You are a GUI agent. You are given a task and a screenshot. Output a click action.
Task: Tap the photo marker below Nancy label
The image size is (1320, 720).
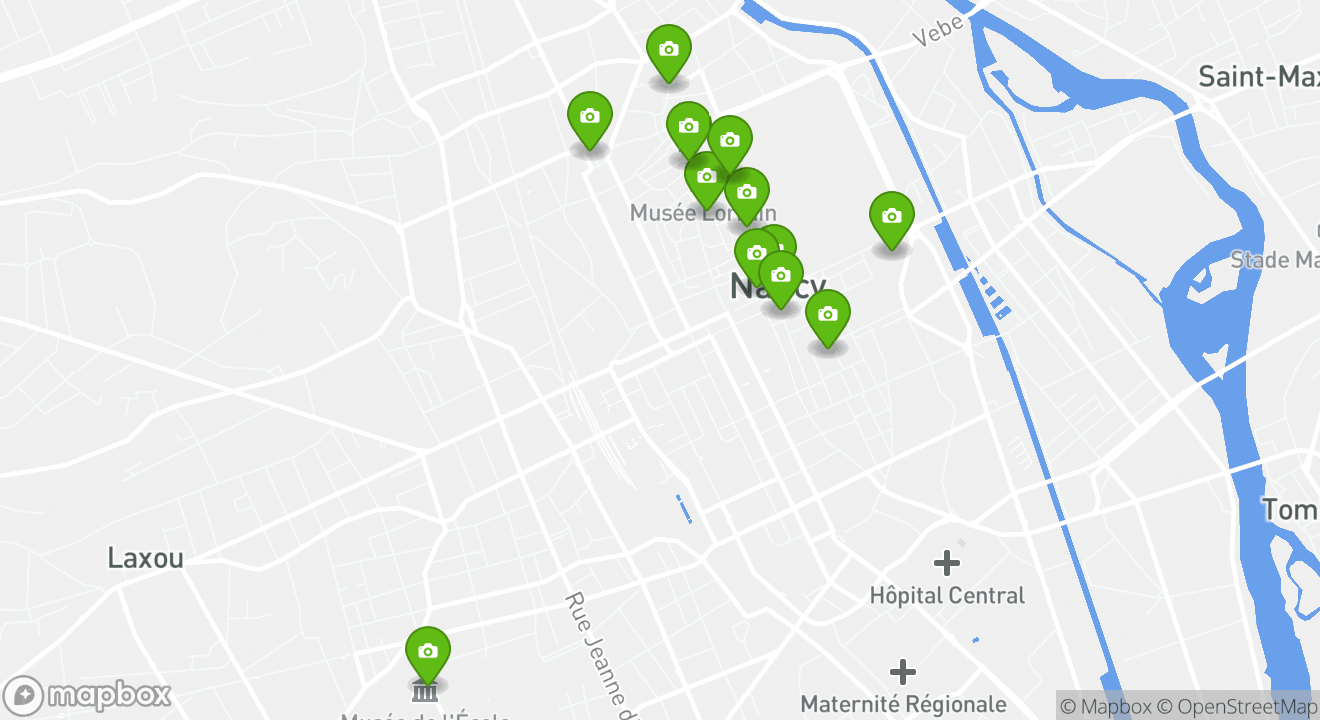[x=827, y=315]
